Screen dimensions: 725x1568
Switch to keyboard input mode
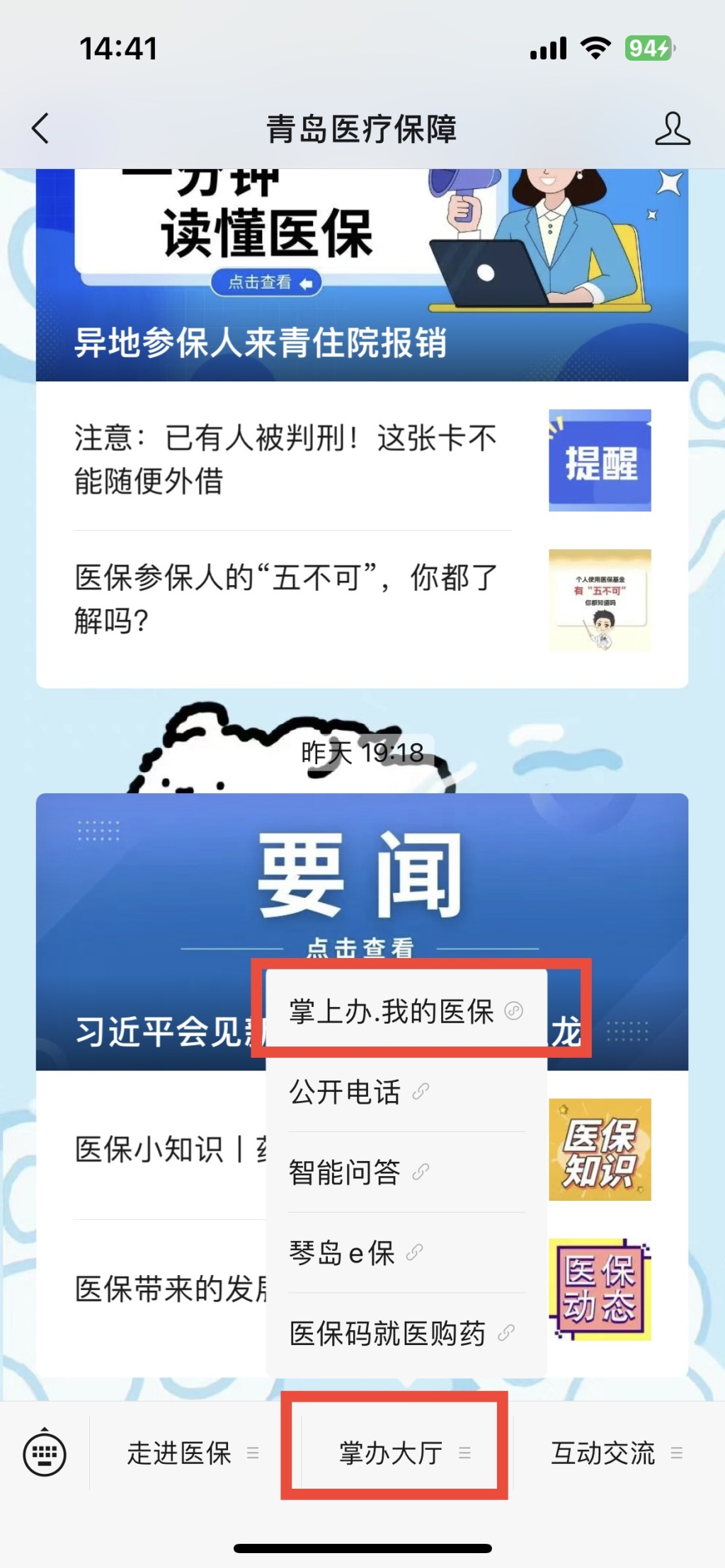45,1453
